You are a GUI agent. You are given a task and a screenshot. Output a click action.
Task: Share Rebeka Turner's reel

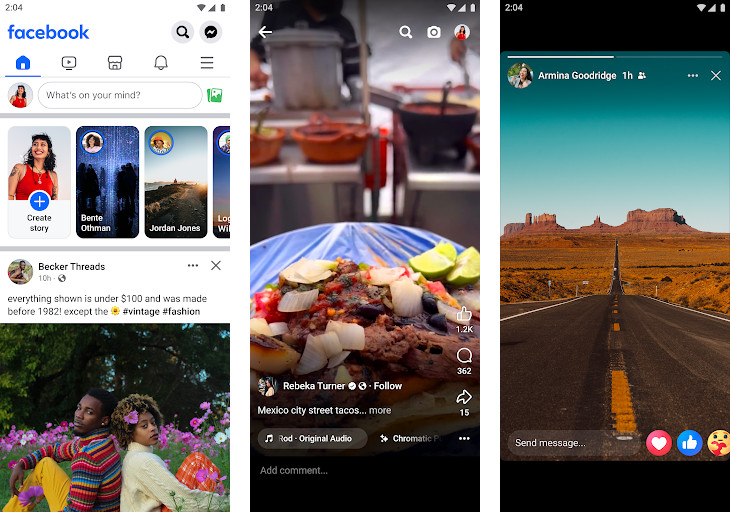pyautogui.click(x=464, y=397)
